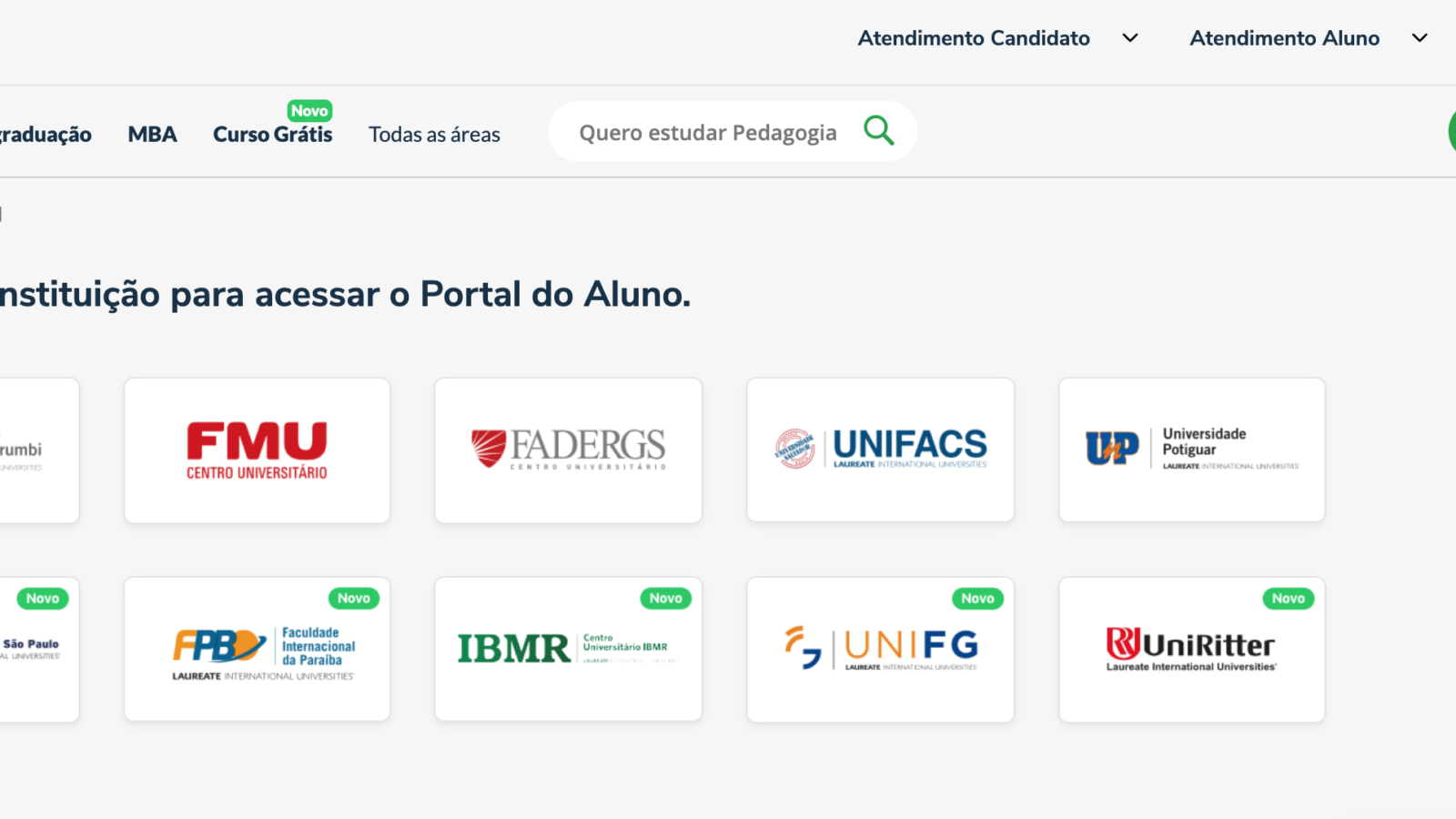Open the MBA section

coord(152,135)
